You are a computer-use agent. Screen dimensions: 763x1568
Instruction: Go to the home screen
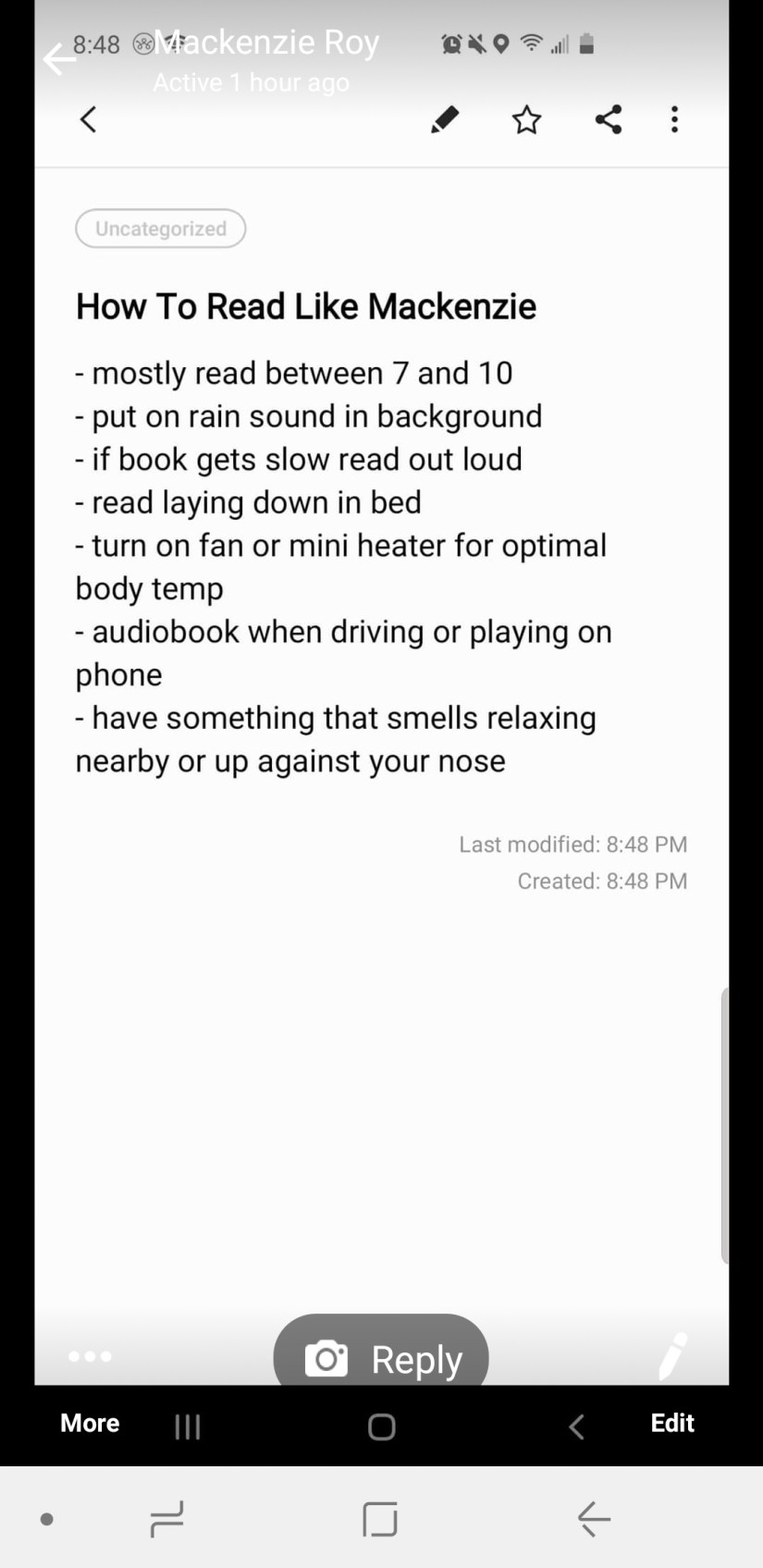tap(380, 1519)
